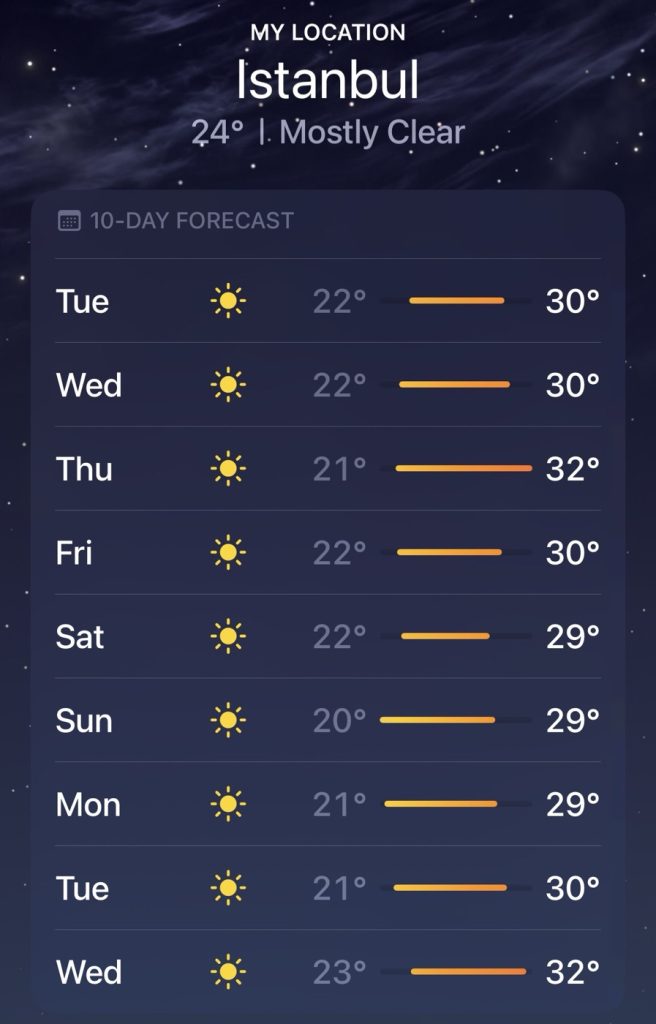The width and height of the screenshot is (656, 1024).
Task: Open the Wednesday row with 22° low
Action: [x=328, y=384]
